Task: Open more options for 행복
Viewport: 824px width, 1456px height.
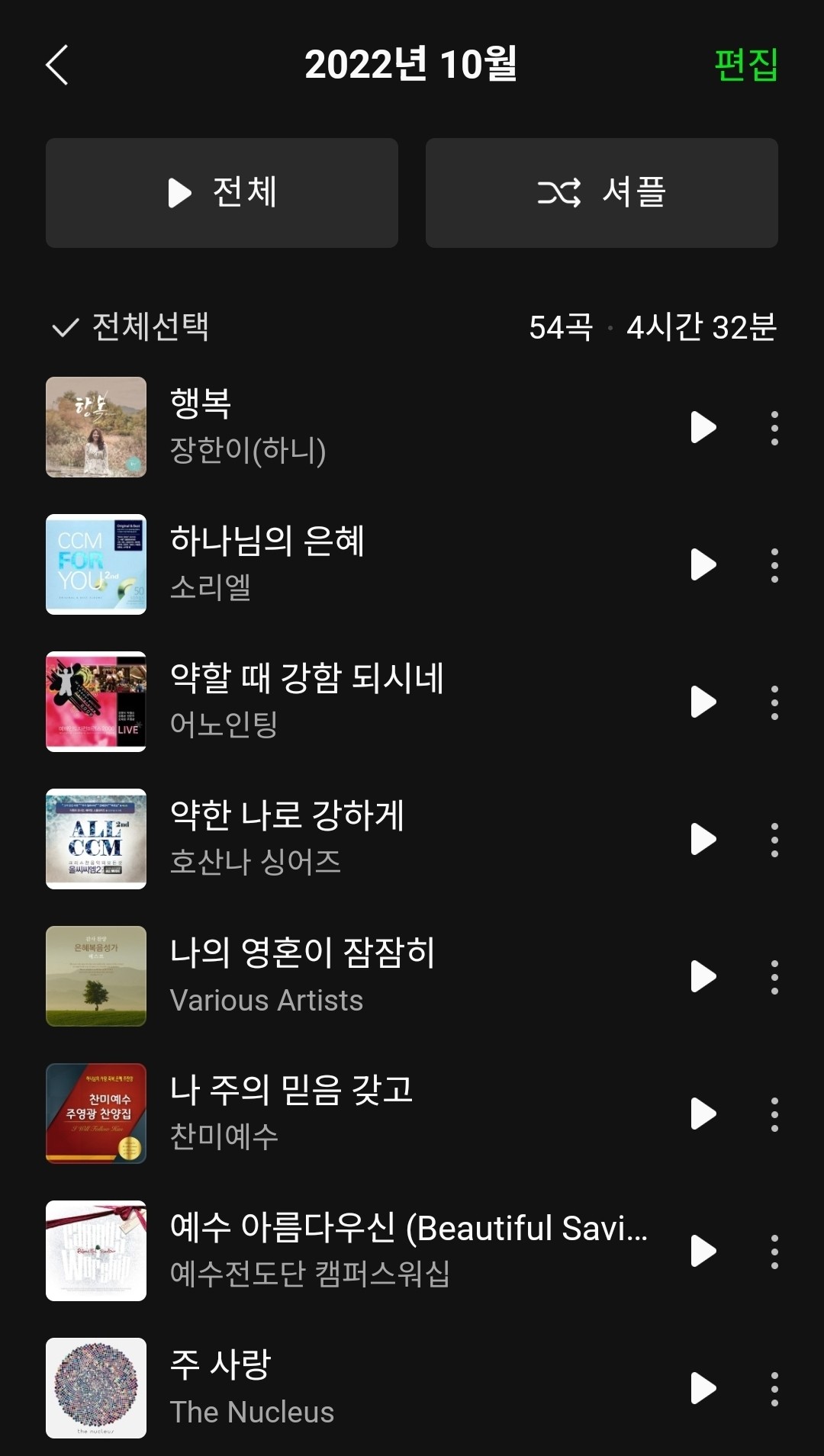Action: 774,427
